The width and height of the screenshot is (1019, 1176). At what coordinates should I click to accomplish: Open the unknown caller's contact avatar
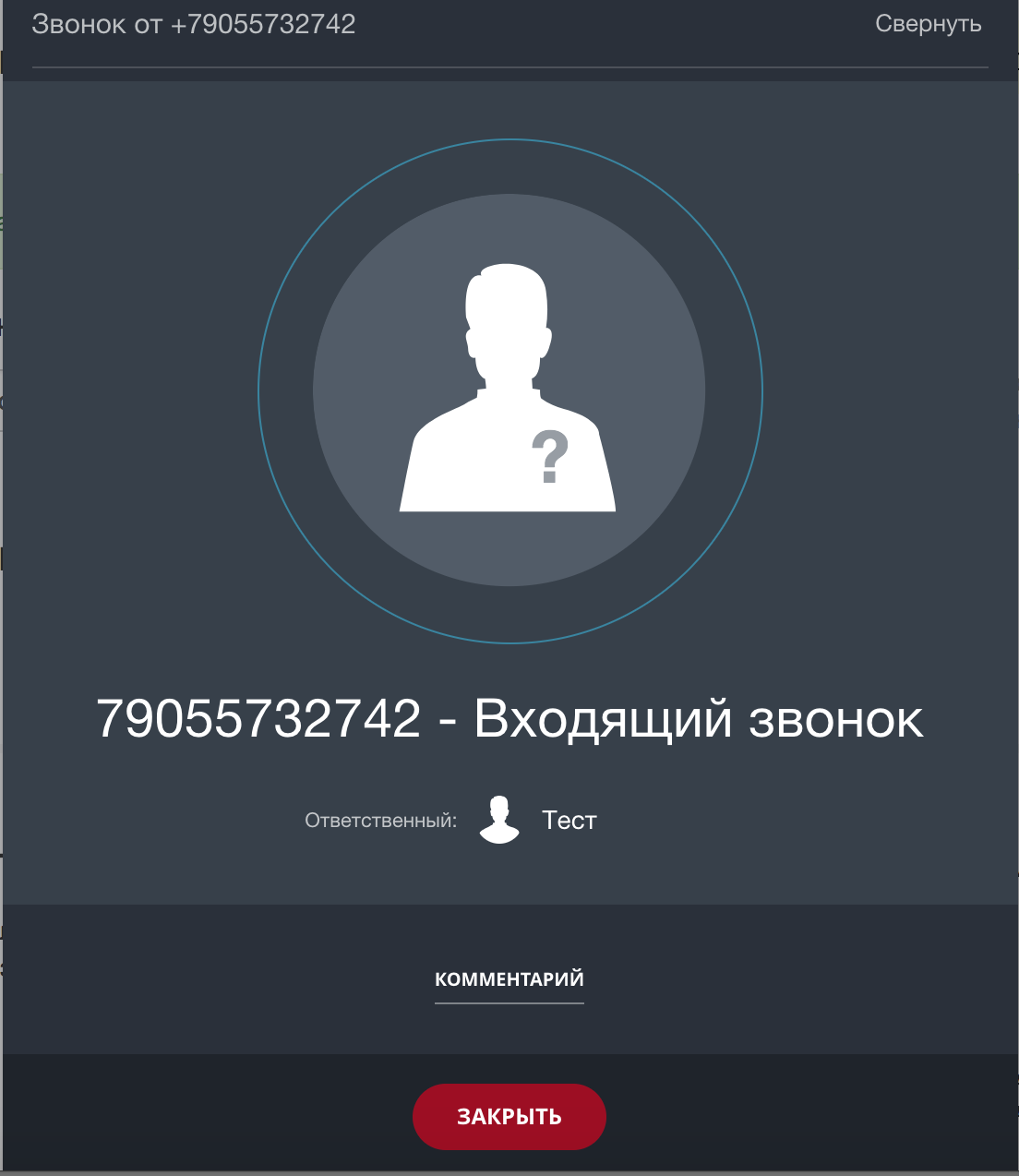(509, 390)
